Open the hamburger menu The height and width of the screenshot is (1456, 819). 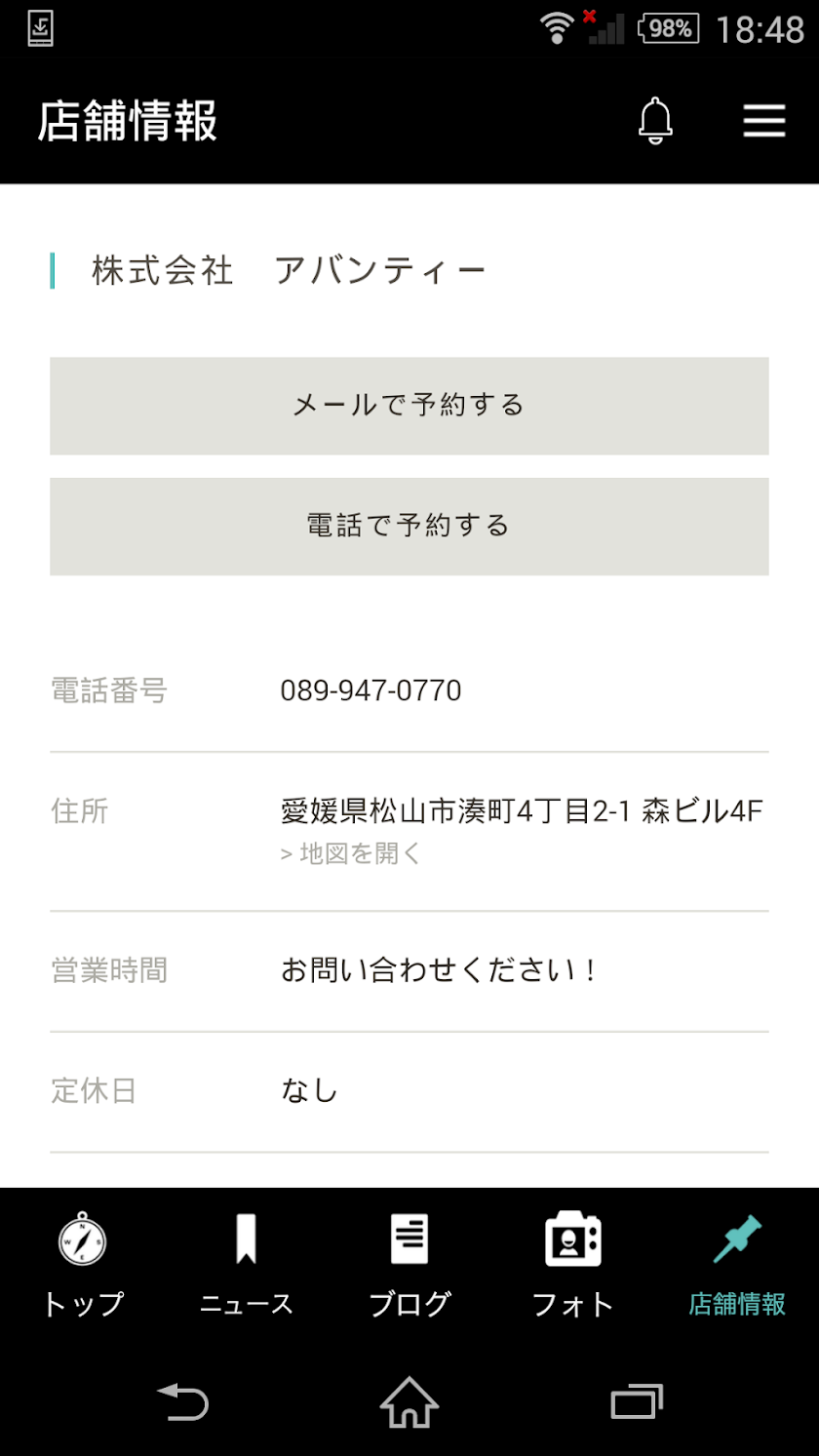(x=763, y=121)
